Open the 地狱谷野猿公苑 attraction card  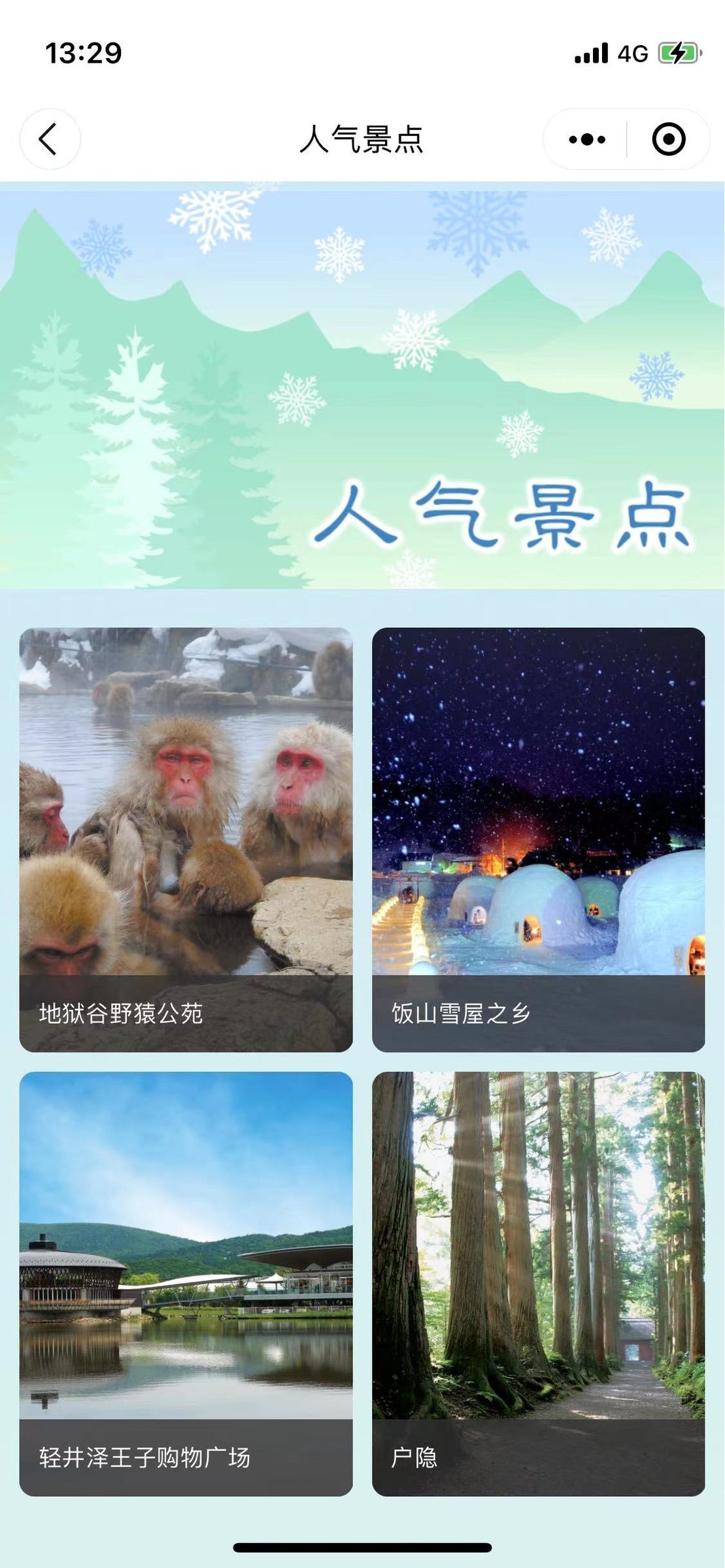(x=186, y=840)
